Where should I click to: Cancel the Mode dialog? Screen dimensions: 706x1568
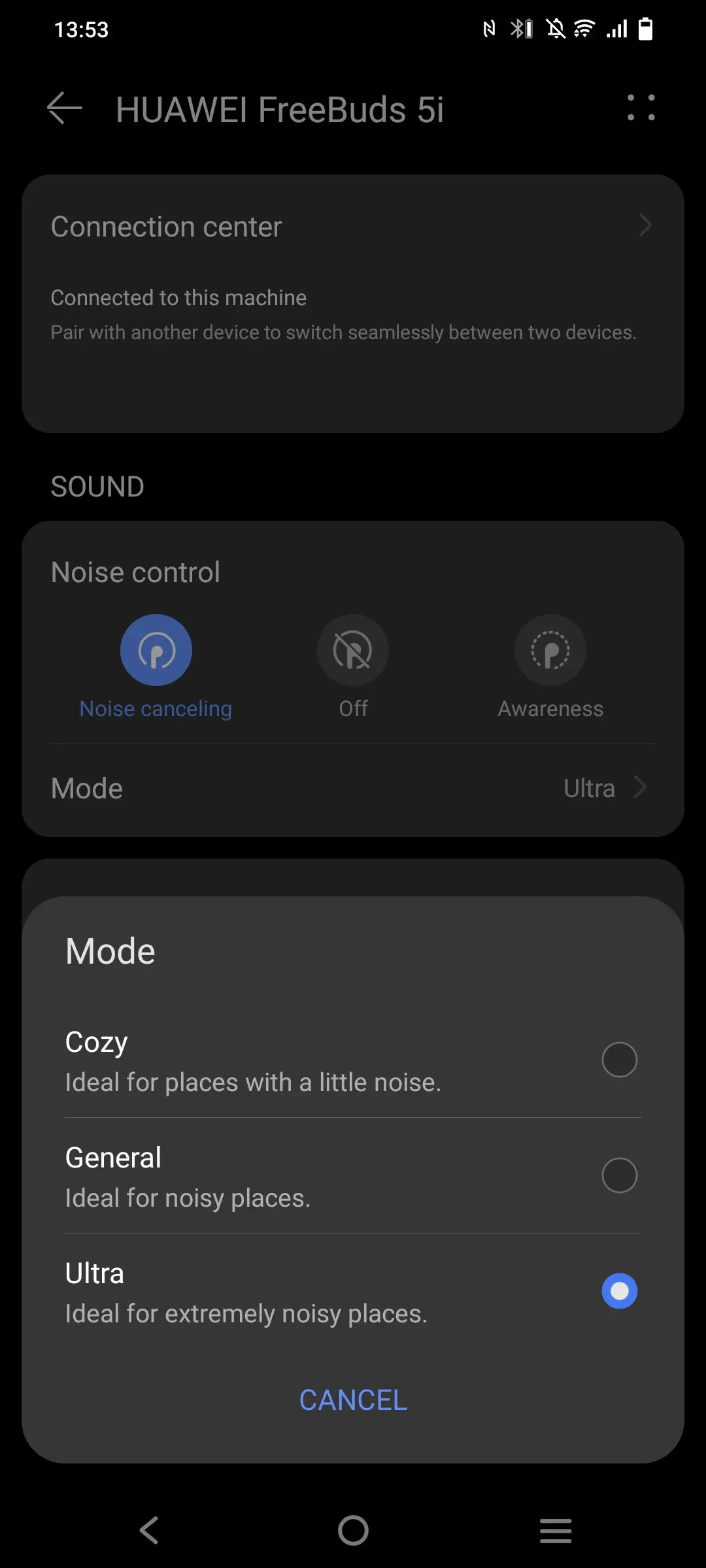(353, 1400)
